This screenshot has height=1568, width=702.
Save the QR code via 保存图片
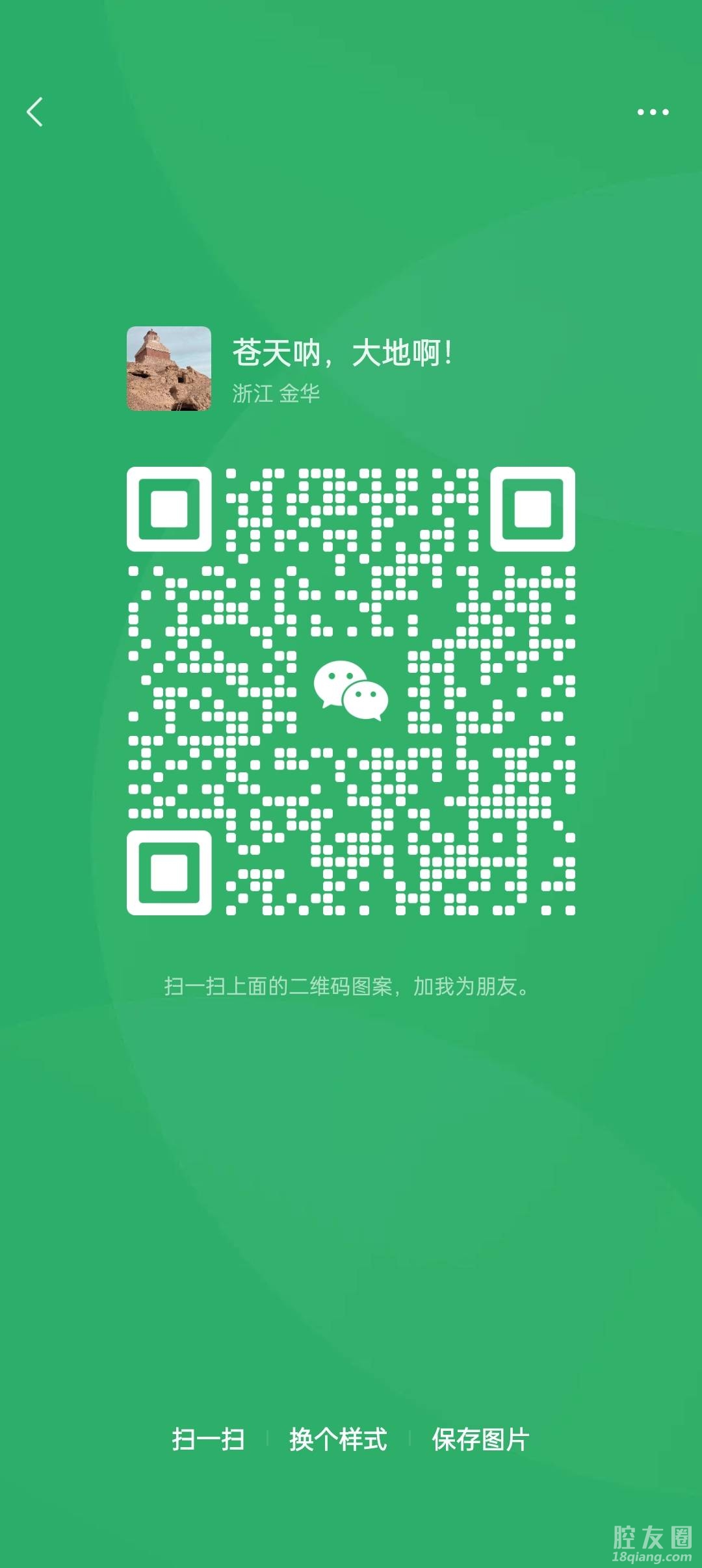click(x=480, y=1440)
